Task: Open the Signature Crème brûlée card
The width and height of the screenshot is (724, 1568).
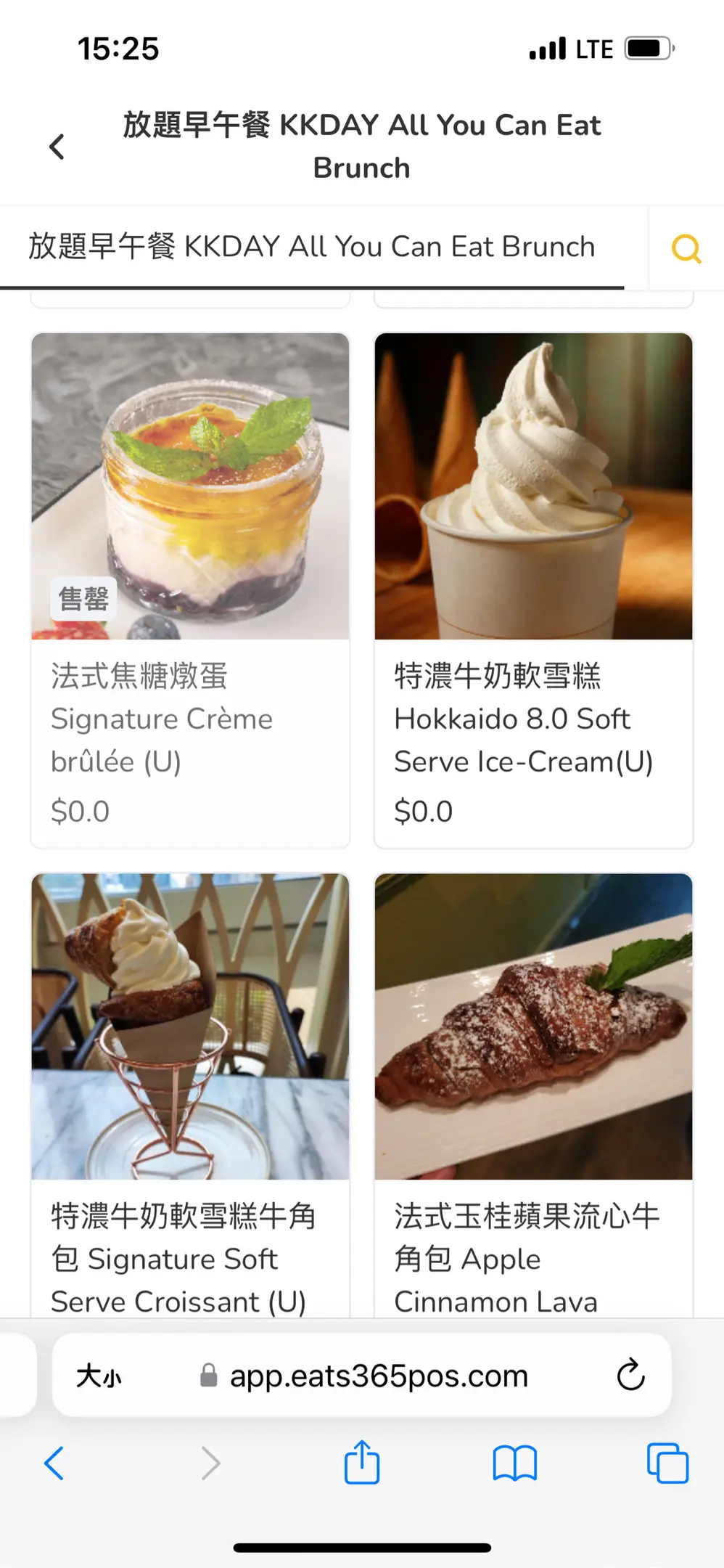Action: pyautogui.click(x=190, y=590)
